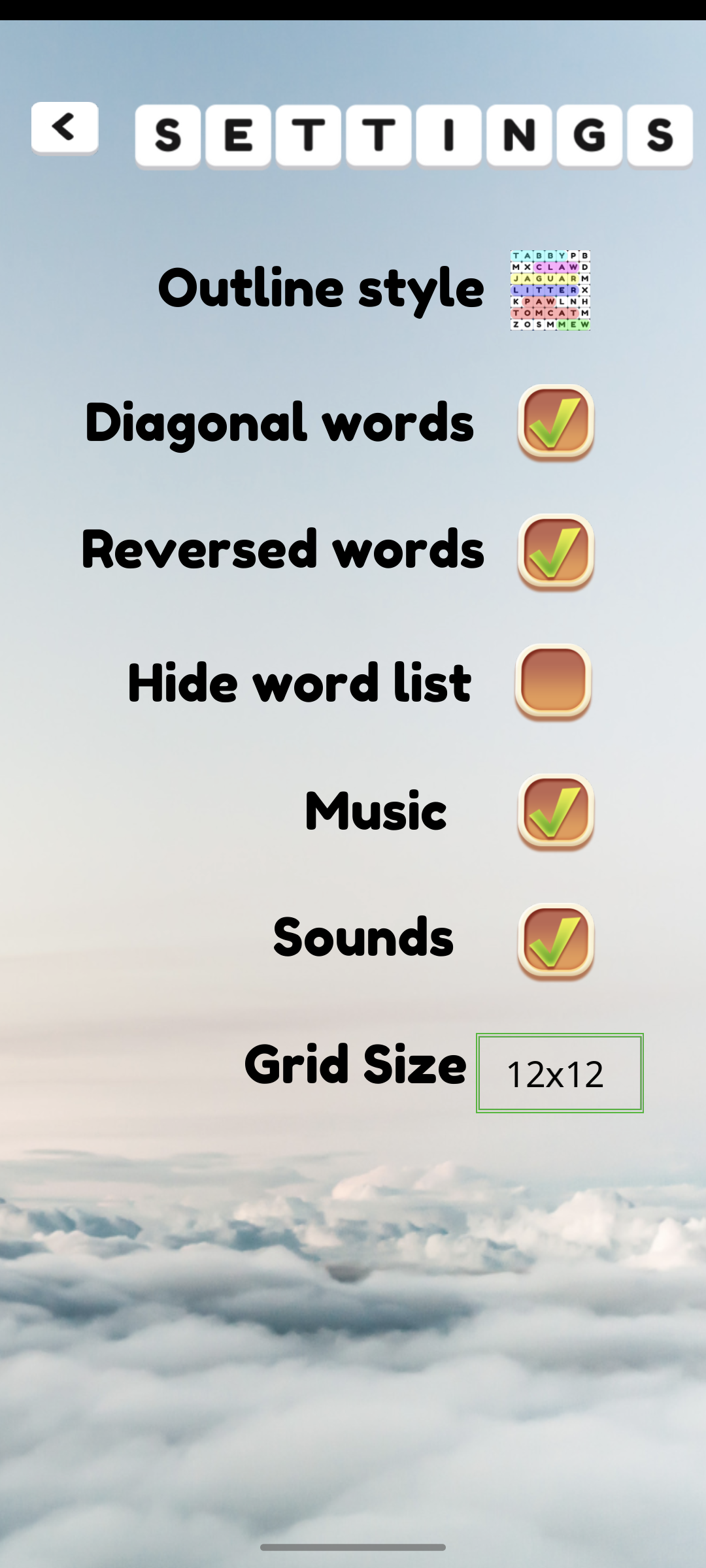
Task: Turn off the Music checkbox
Action: [x=556, y=812]
